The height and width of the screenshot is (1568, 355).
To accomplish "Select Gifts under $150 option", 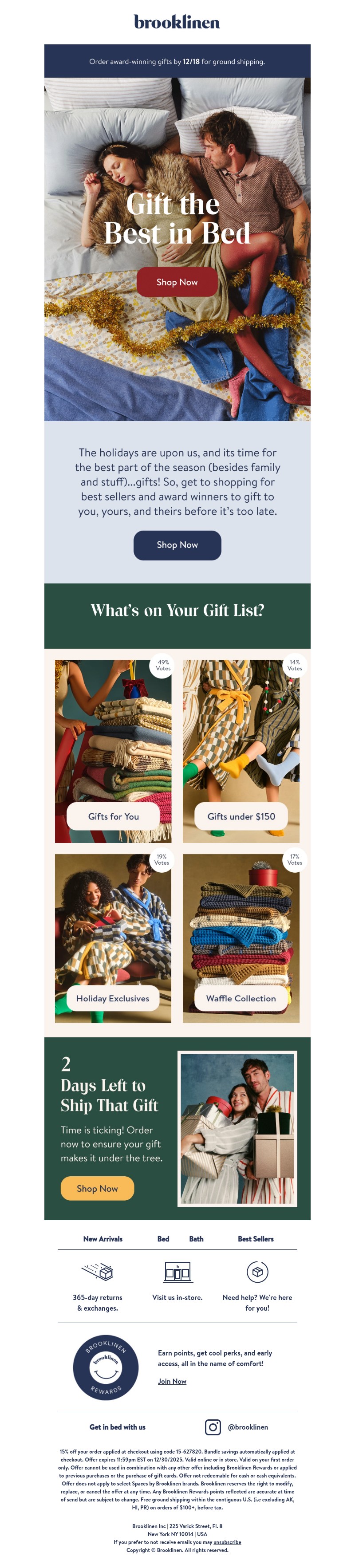I will tap(241, 816).
